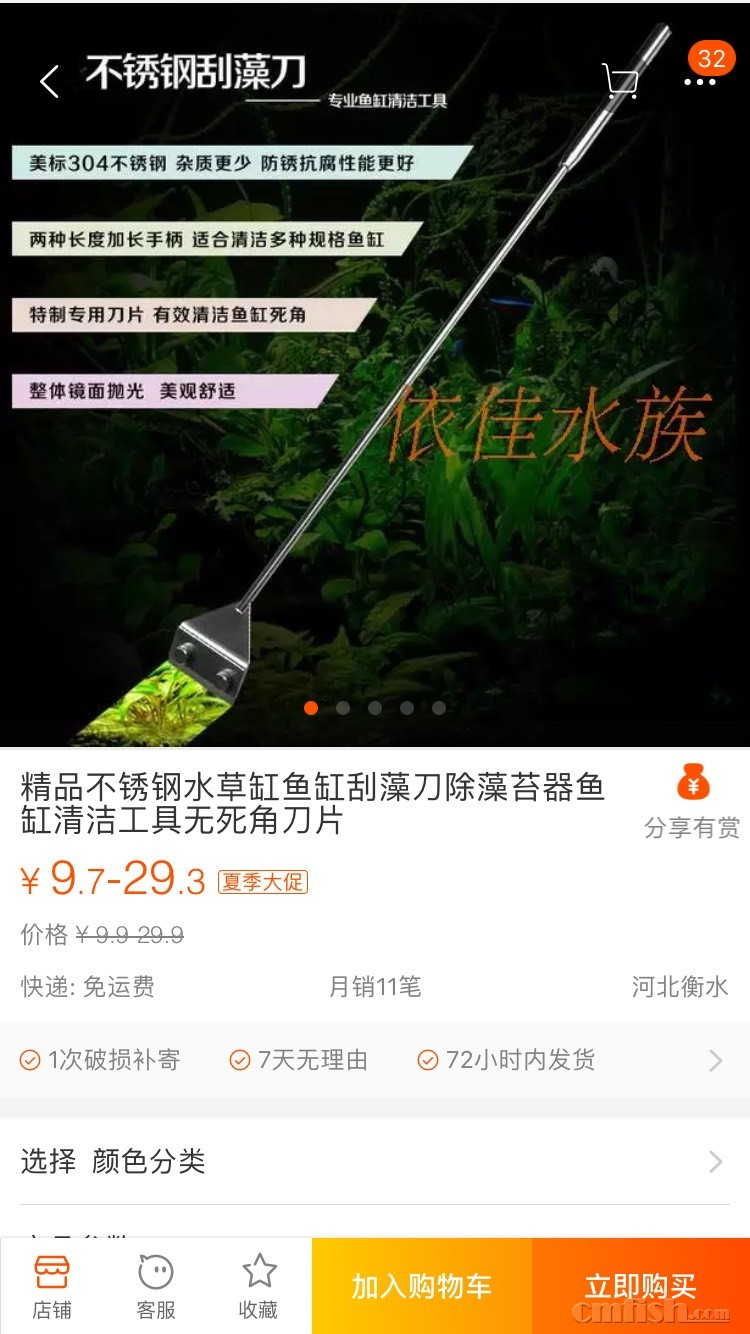Image resolution: width=750 pixels, height=1334 pixels.
Task: Visit the store via 店铺
Action: pos(52,1286)
